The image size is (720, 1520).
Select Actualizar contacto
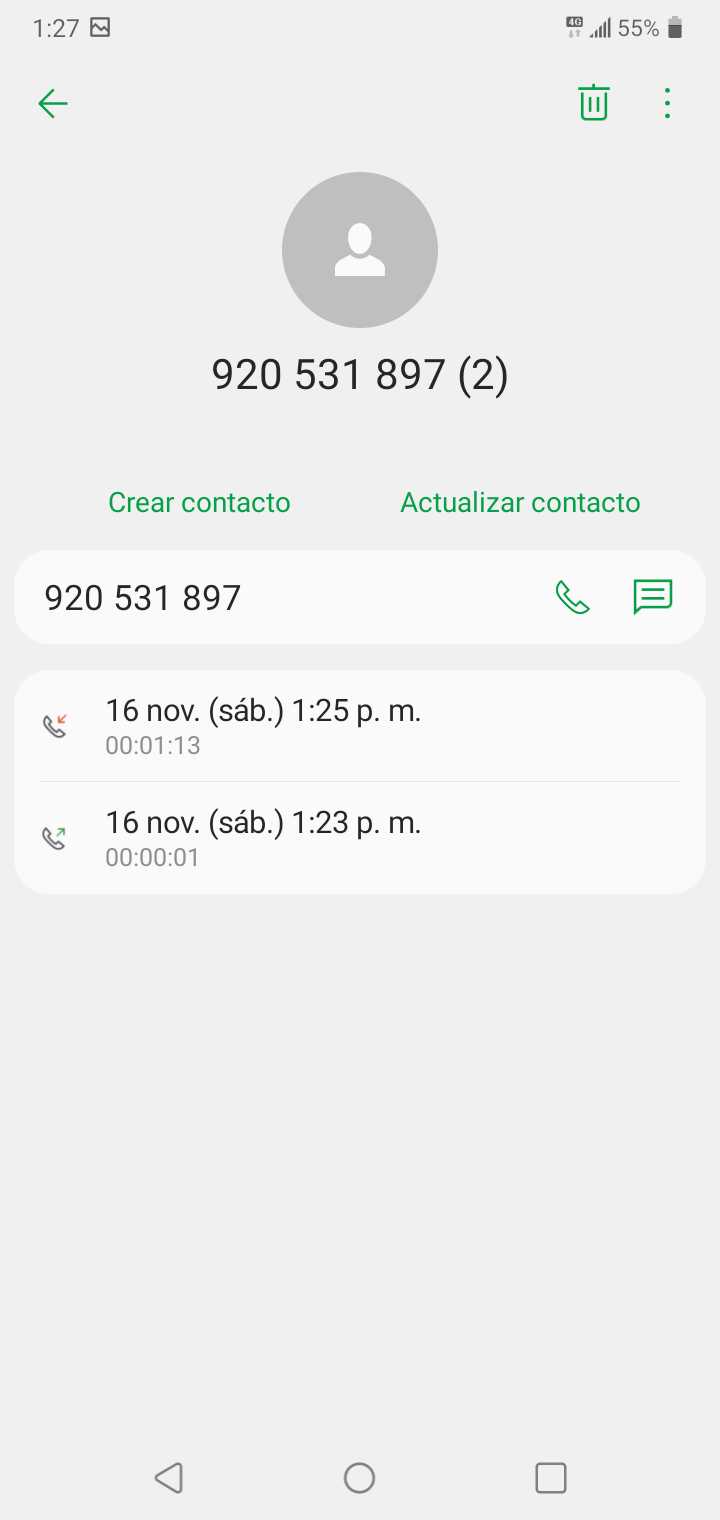(x=520, y=502)
